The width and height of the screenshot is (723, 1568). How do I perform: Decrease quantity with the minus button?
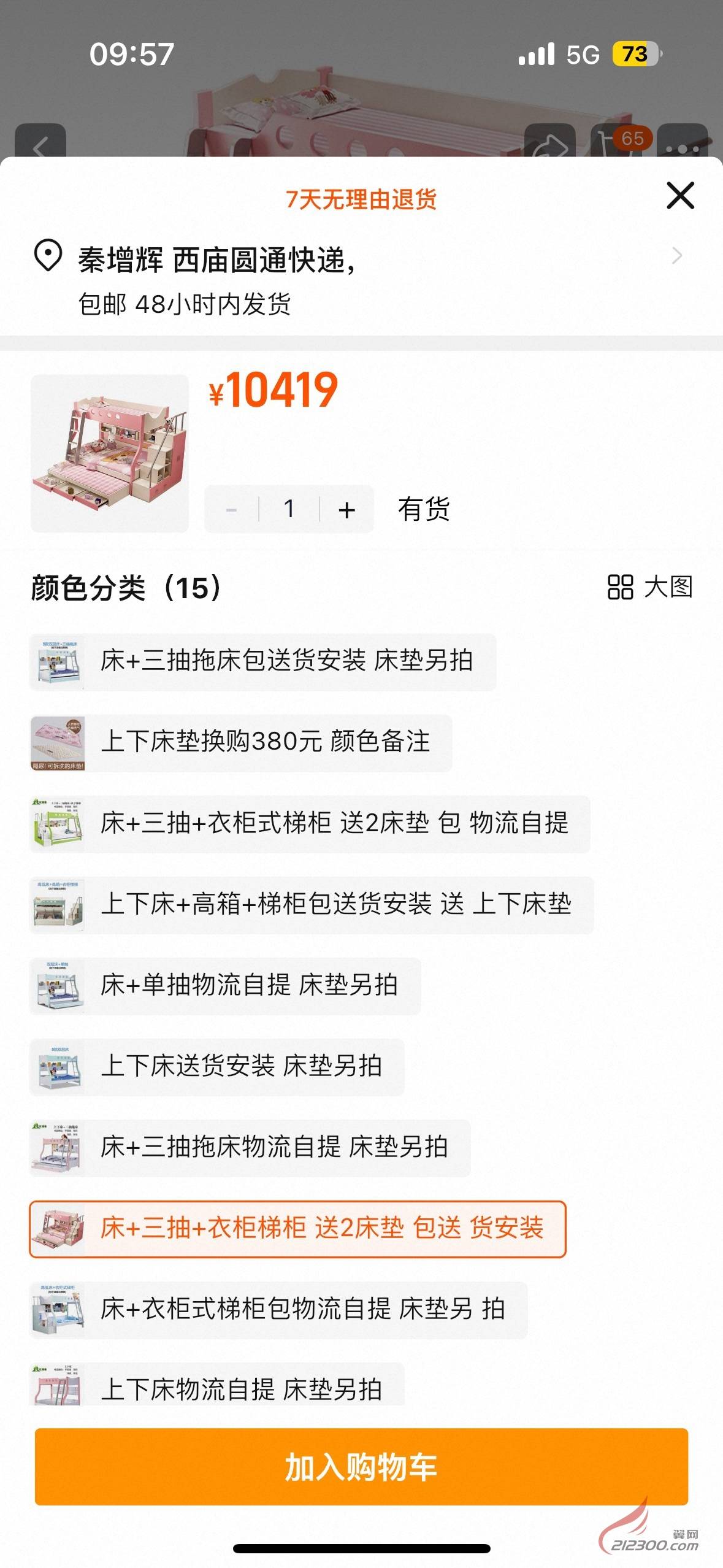click(232, 509)
